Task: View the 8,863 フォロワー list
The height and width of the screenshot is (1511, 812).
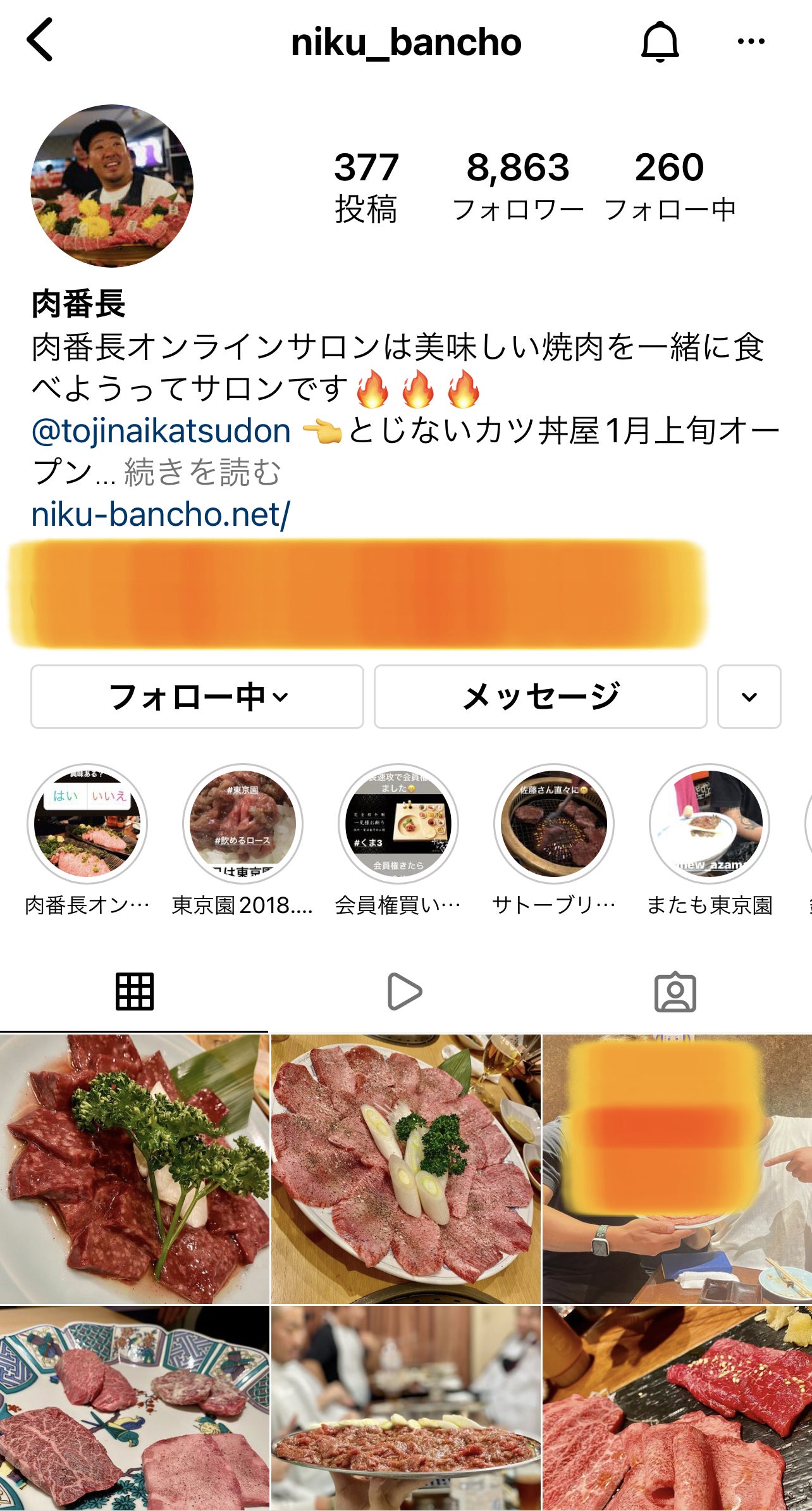Action: [x=518, y=186]
